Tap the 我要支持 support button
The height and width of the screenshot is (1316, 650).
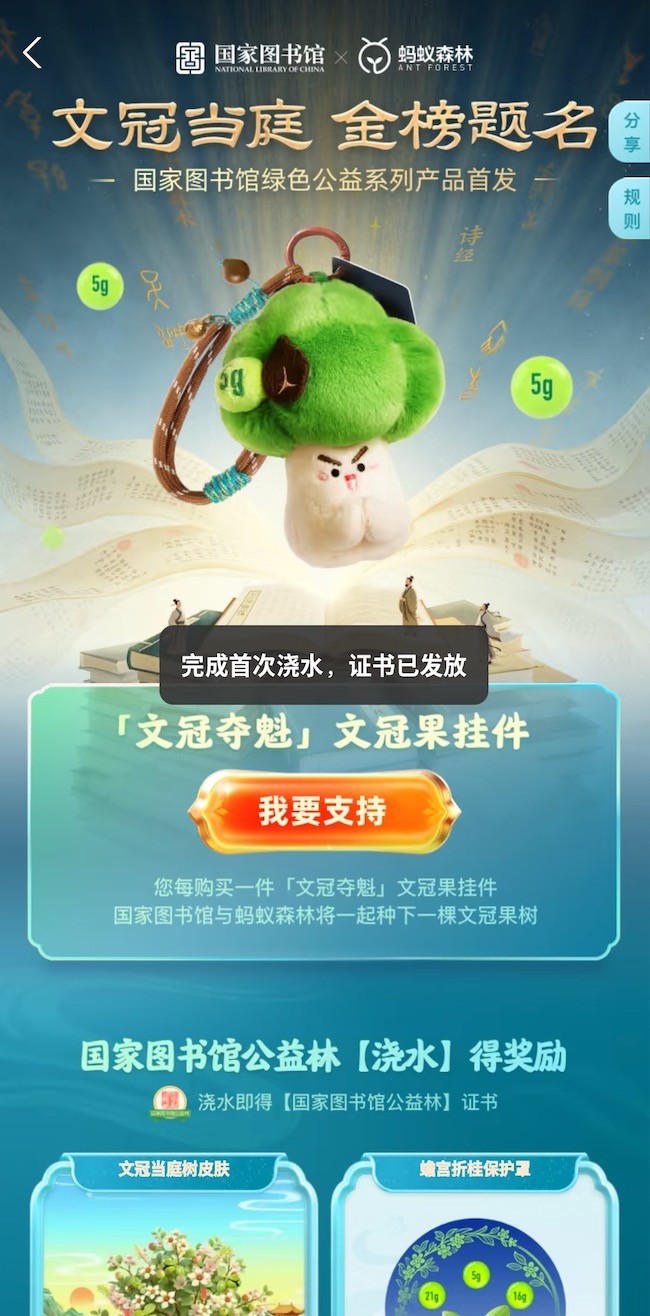[323, 811]
